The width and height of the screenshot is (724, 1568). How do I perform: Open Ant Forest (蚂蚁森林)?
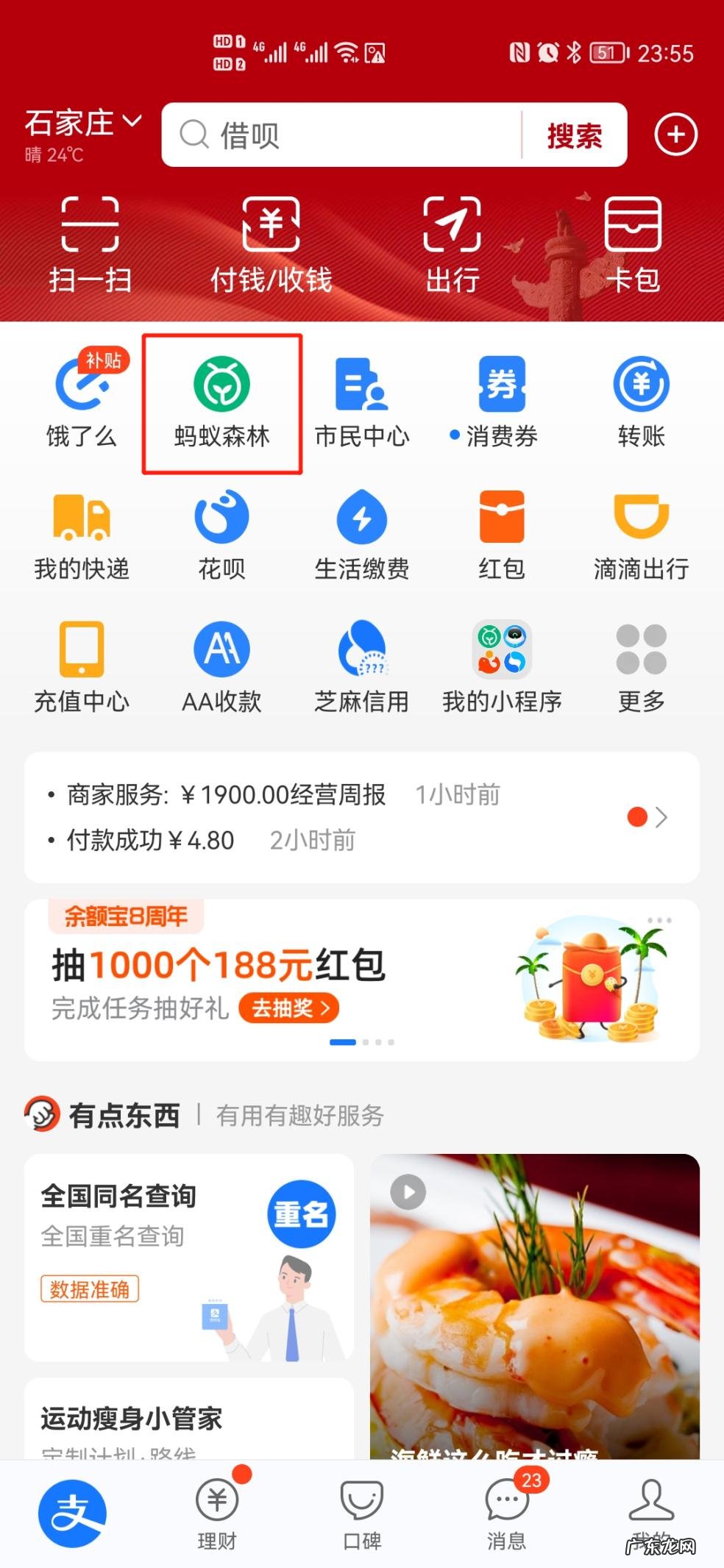[x=221, y=401]
